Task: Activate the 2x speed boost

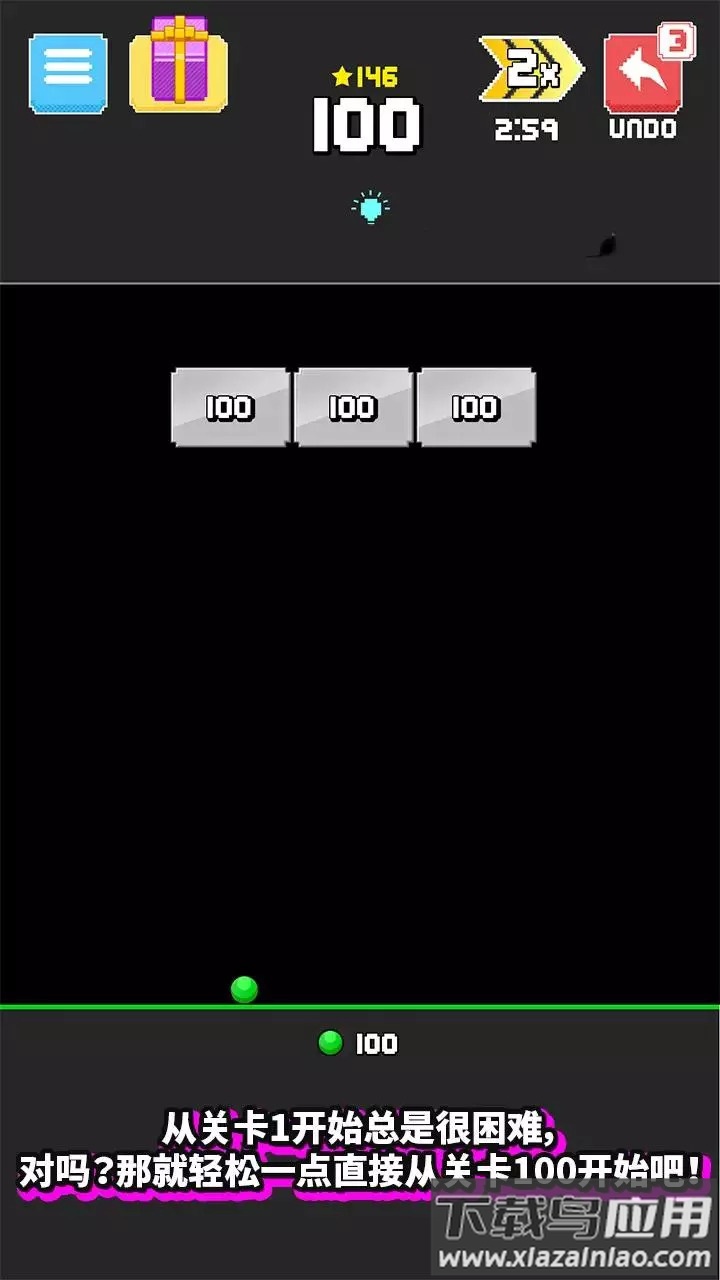Action: [530, 70]
